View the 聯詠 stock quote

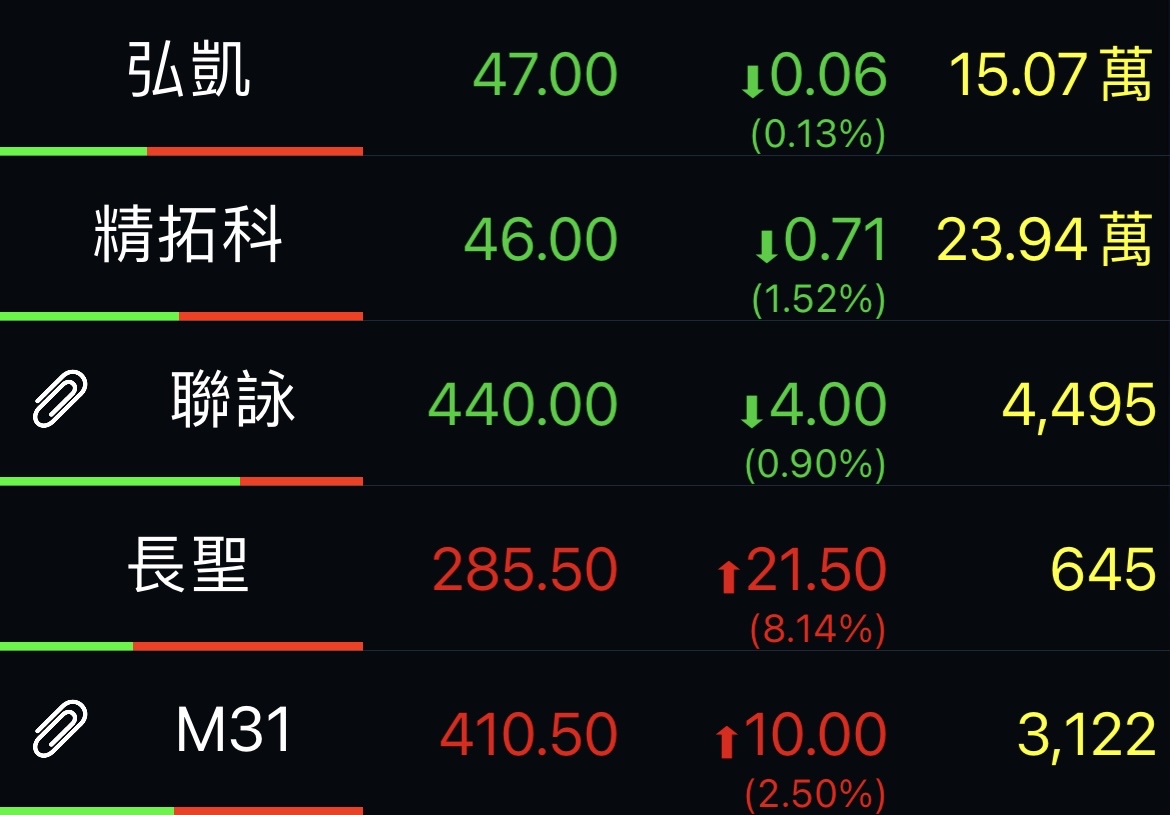(233, 403)
